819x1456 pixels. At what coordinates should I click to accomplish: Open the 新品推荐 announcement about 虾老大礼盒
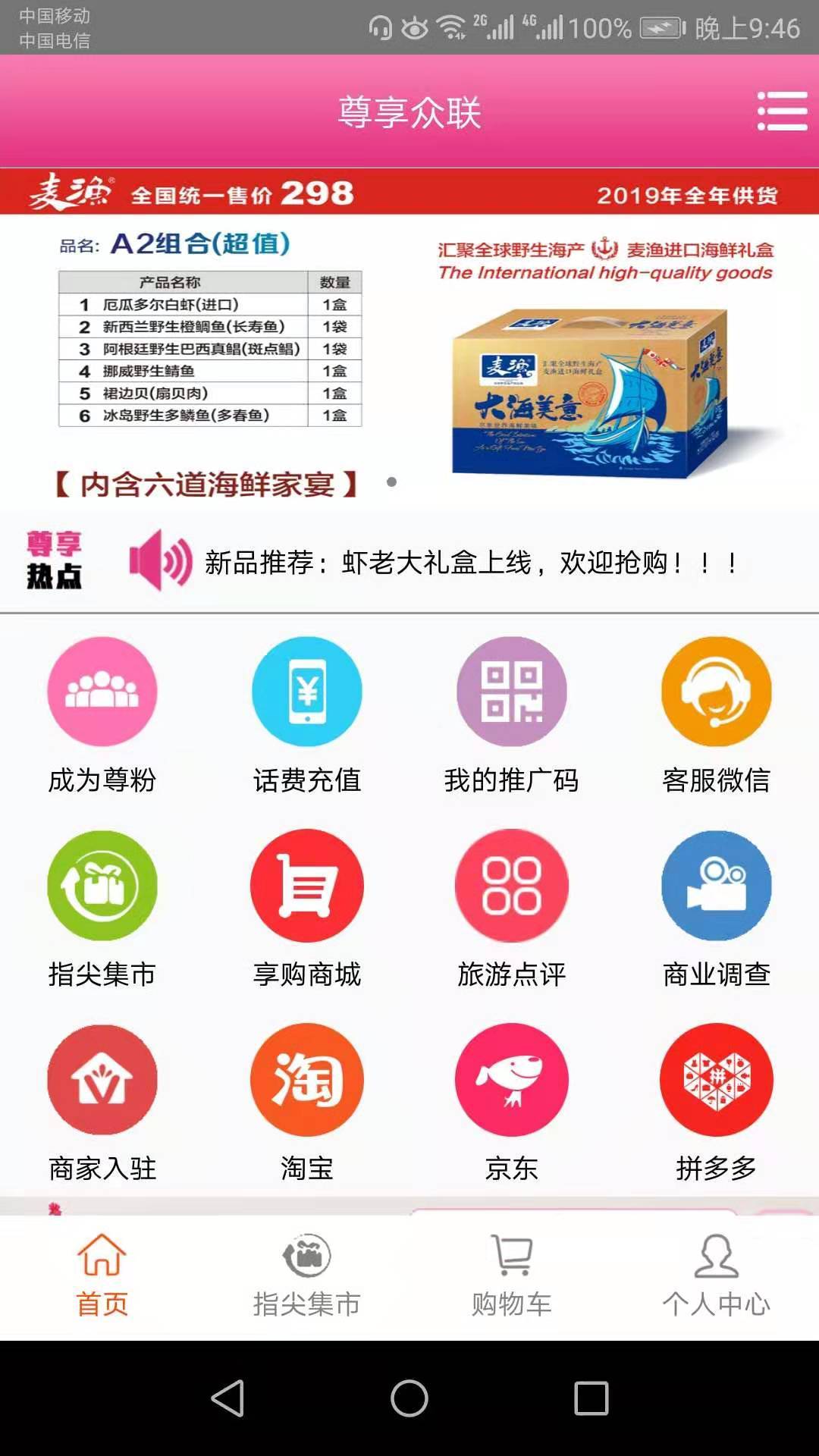point(470,563)
